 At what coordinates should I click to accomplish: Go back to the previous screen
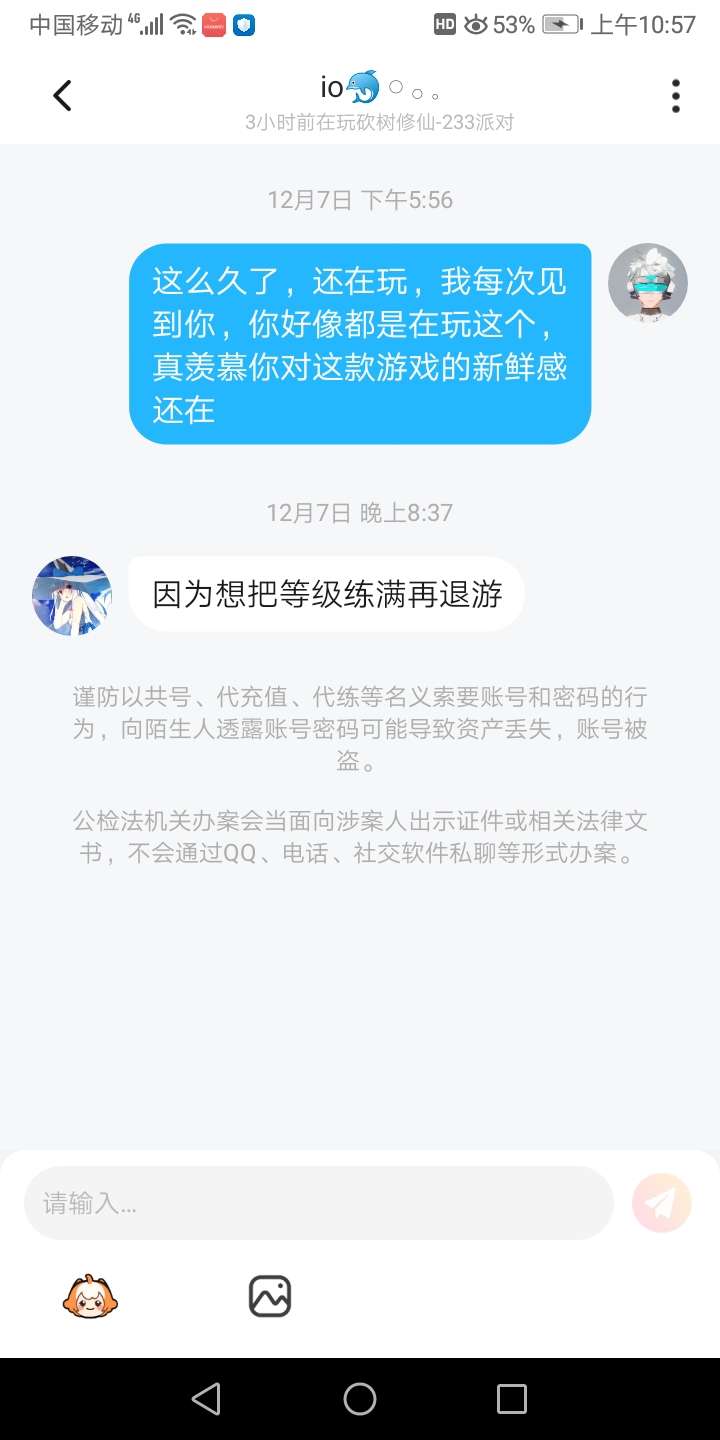click(x=62, y=95)
